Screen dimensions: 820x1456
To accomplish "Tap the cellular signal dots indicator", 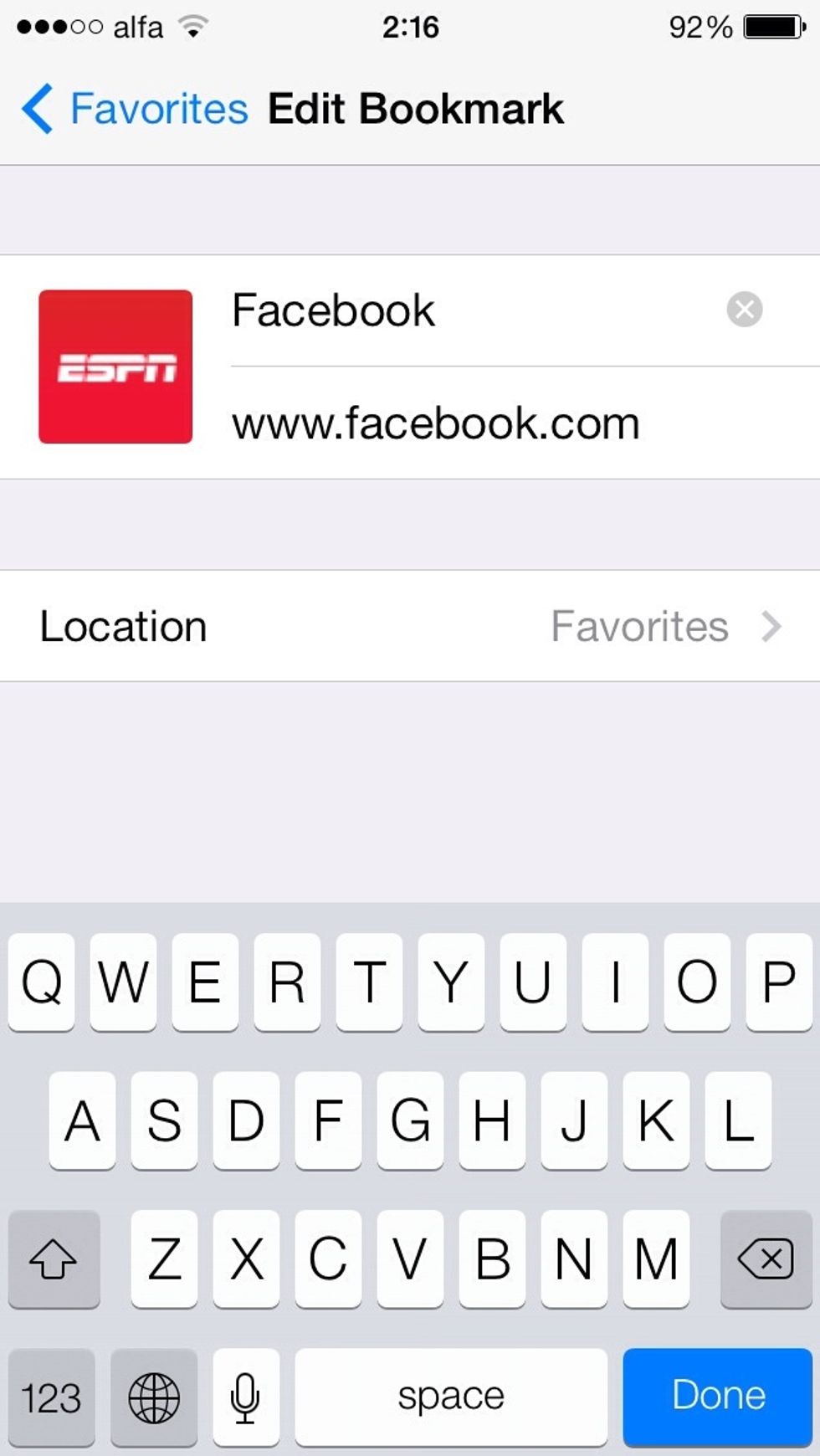I will [x=59, y=26].
